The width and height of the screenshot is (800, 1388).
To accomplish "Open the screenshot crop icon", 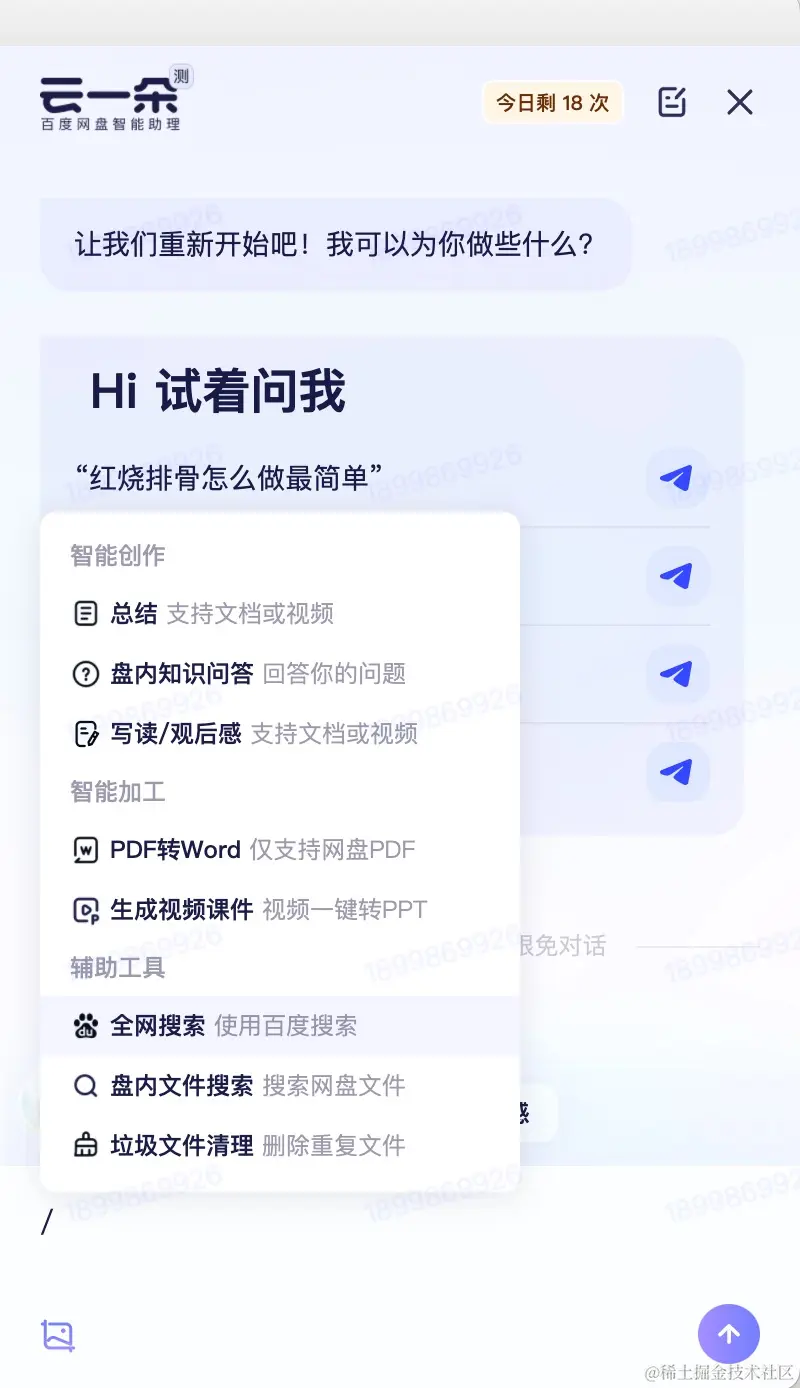I will 58,1335.
